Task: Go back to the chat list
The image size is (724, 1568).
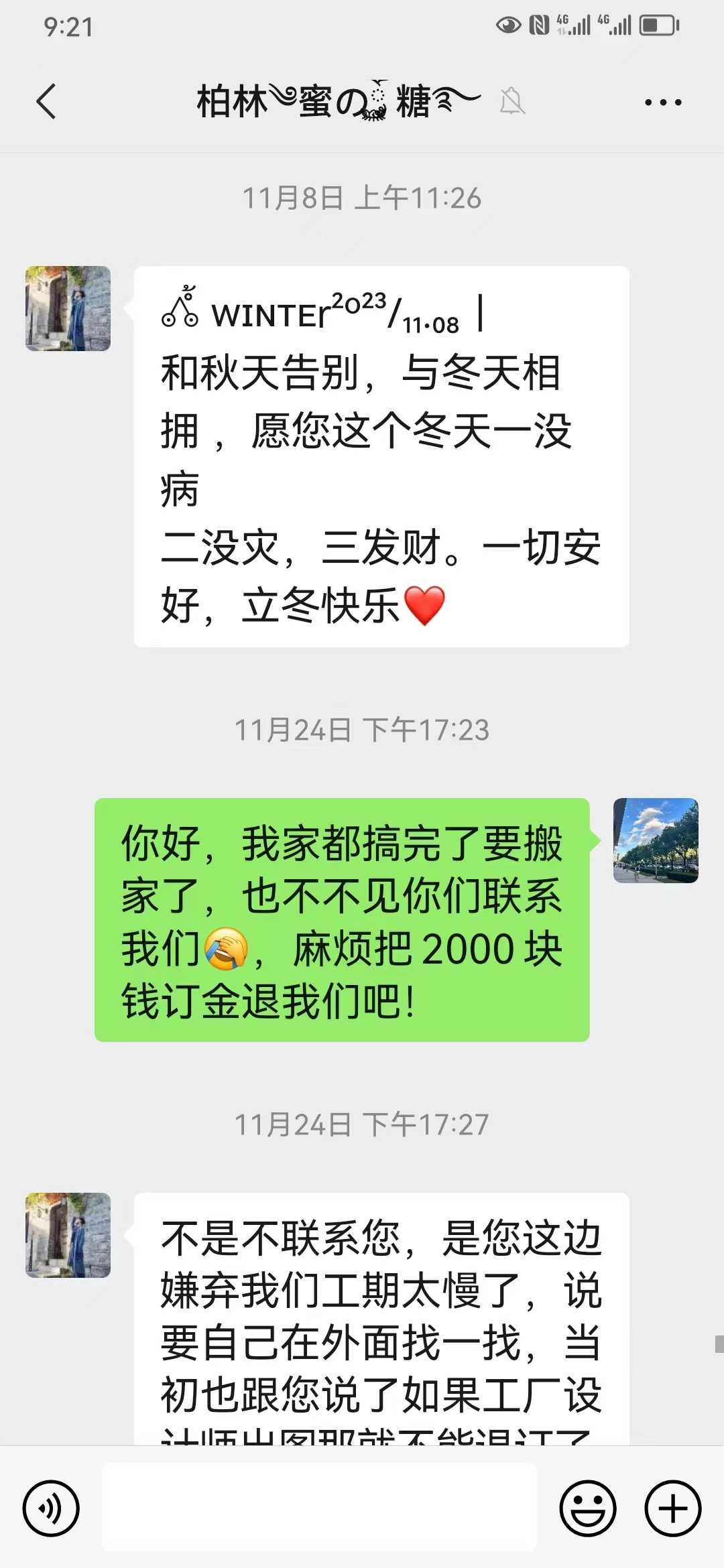Action: [46, 102]
